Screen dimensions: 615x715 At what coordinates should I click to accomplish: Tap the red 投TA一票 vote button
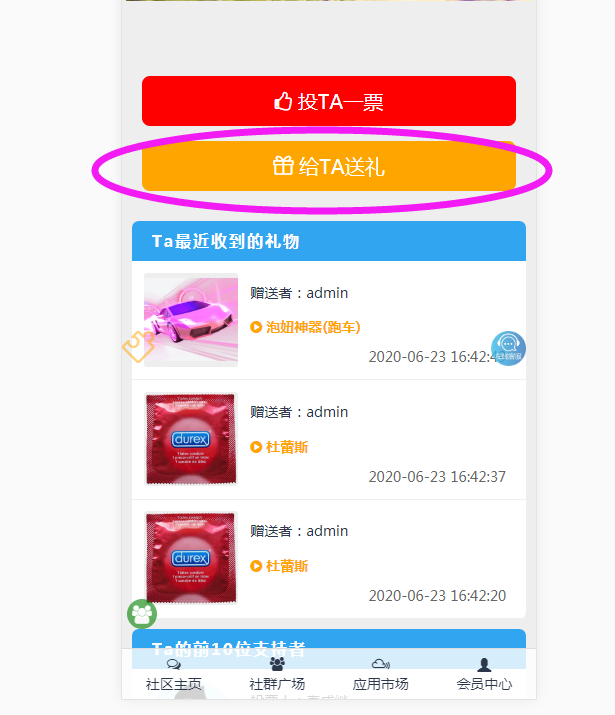[x=328, y=101]
